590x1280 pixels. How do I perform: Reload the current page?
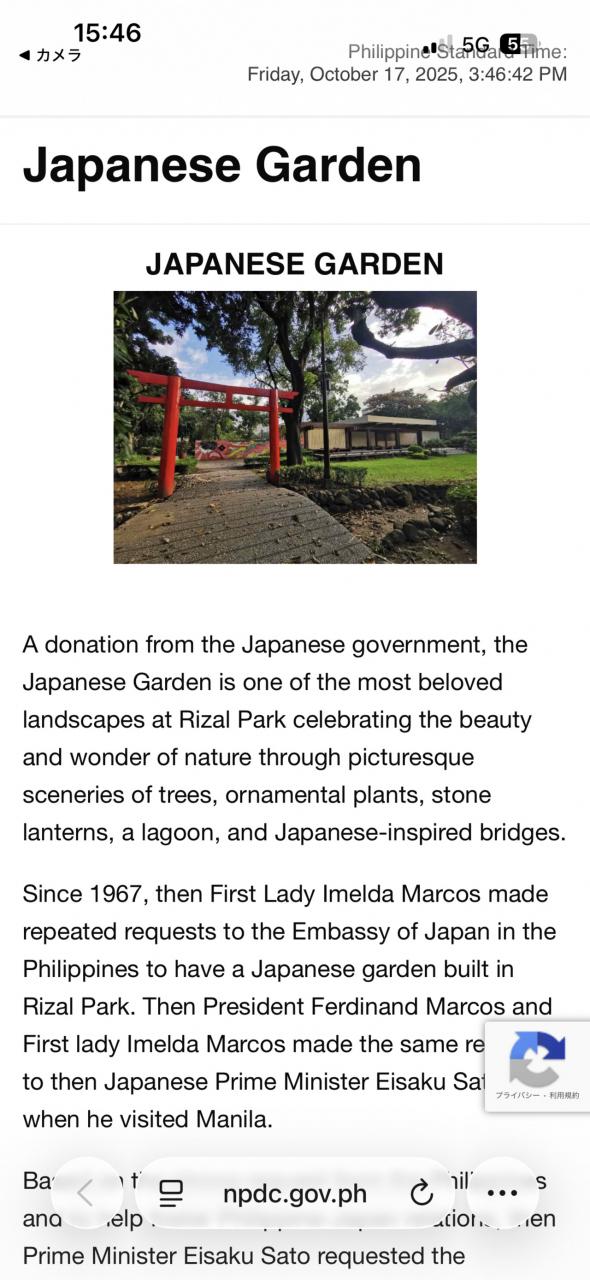(421, 1193)
